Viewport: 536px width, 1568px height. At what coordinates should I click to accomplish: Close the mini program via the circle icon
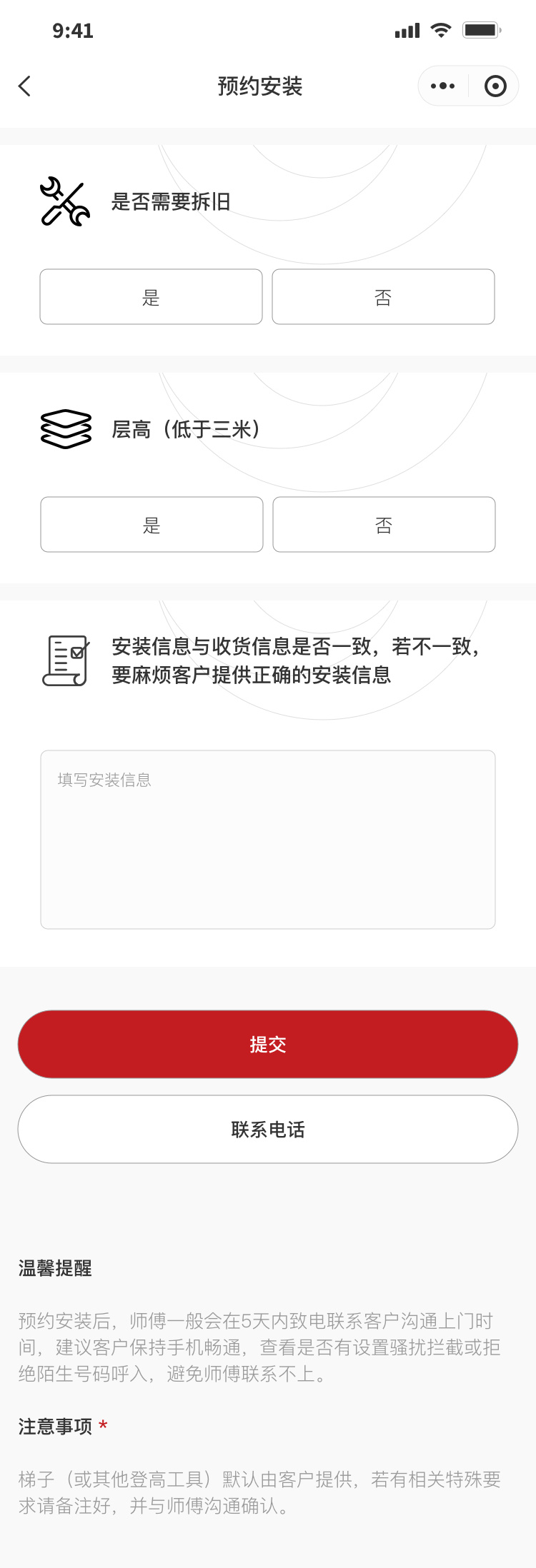click(x=495, y=86)
